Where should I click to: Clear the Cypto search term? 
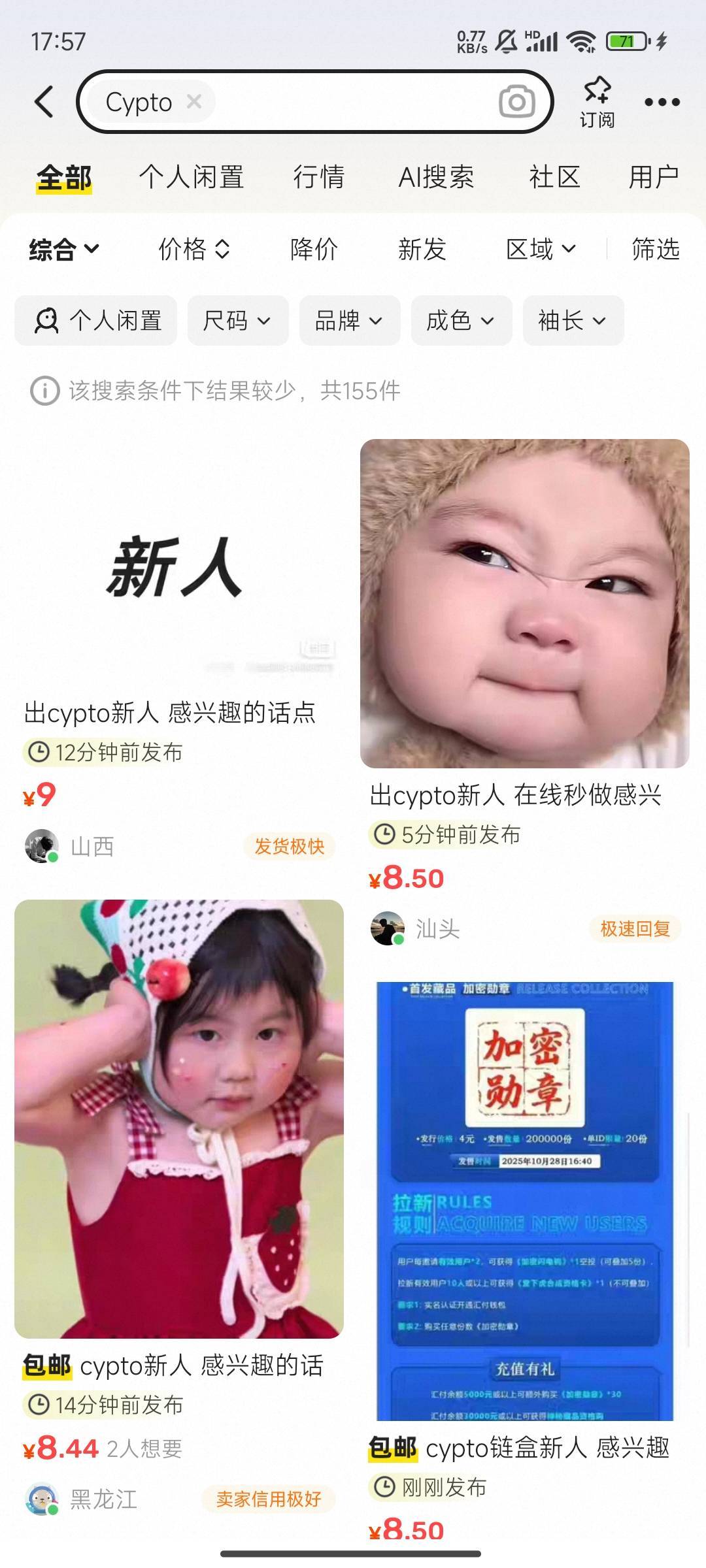(x=194, y=102)
